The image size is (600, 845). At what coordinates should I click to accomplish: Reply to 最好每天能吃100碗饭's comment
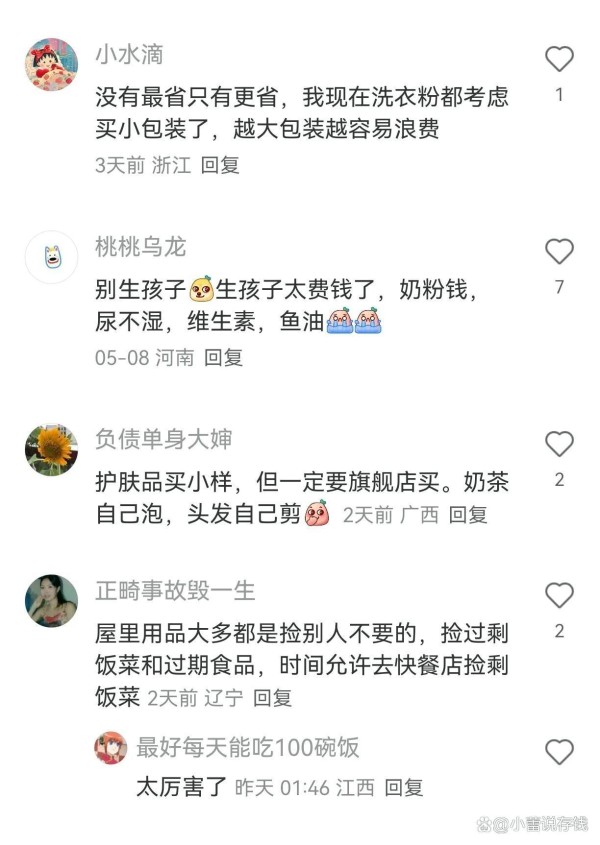click(404, 787)
